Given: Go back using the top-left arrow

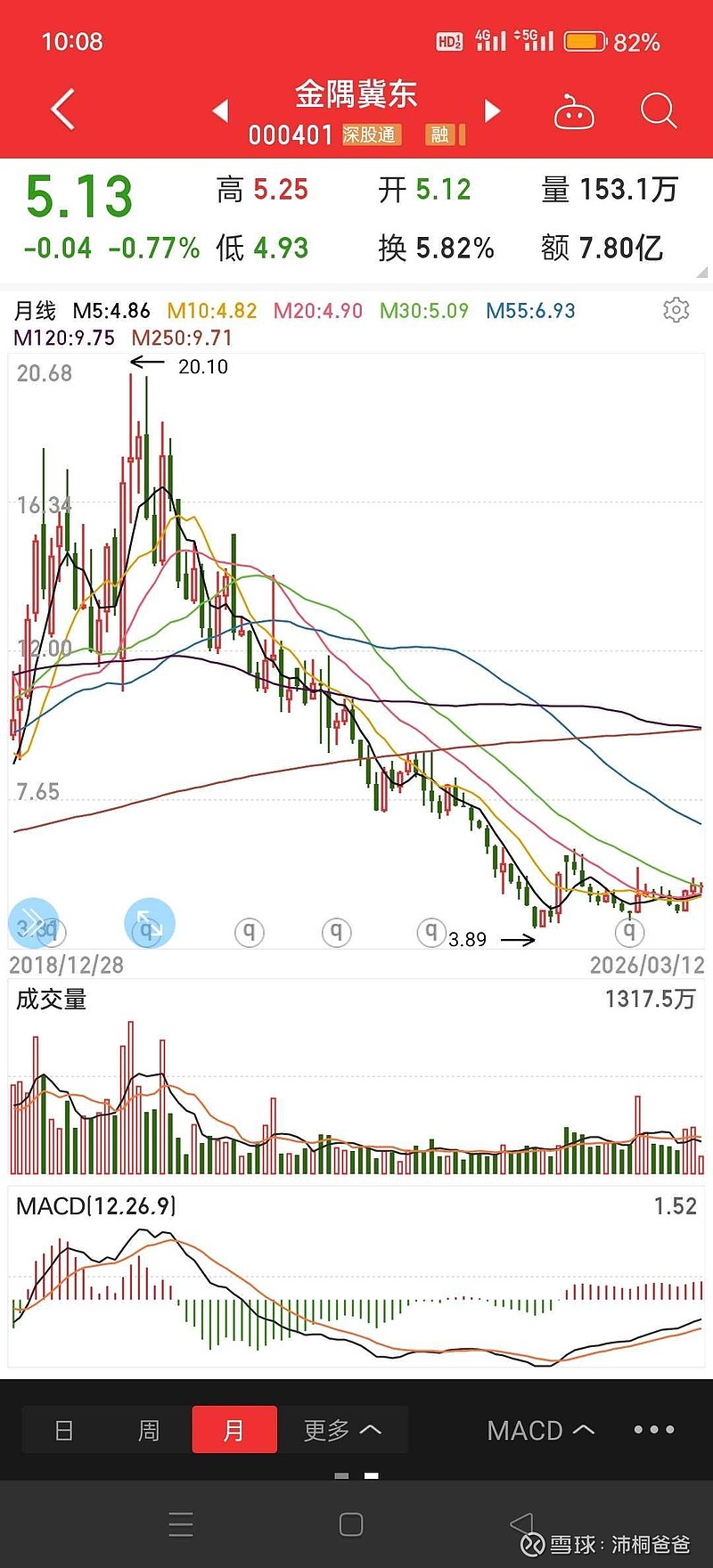Looking at the screenshot, I should 63,110.
